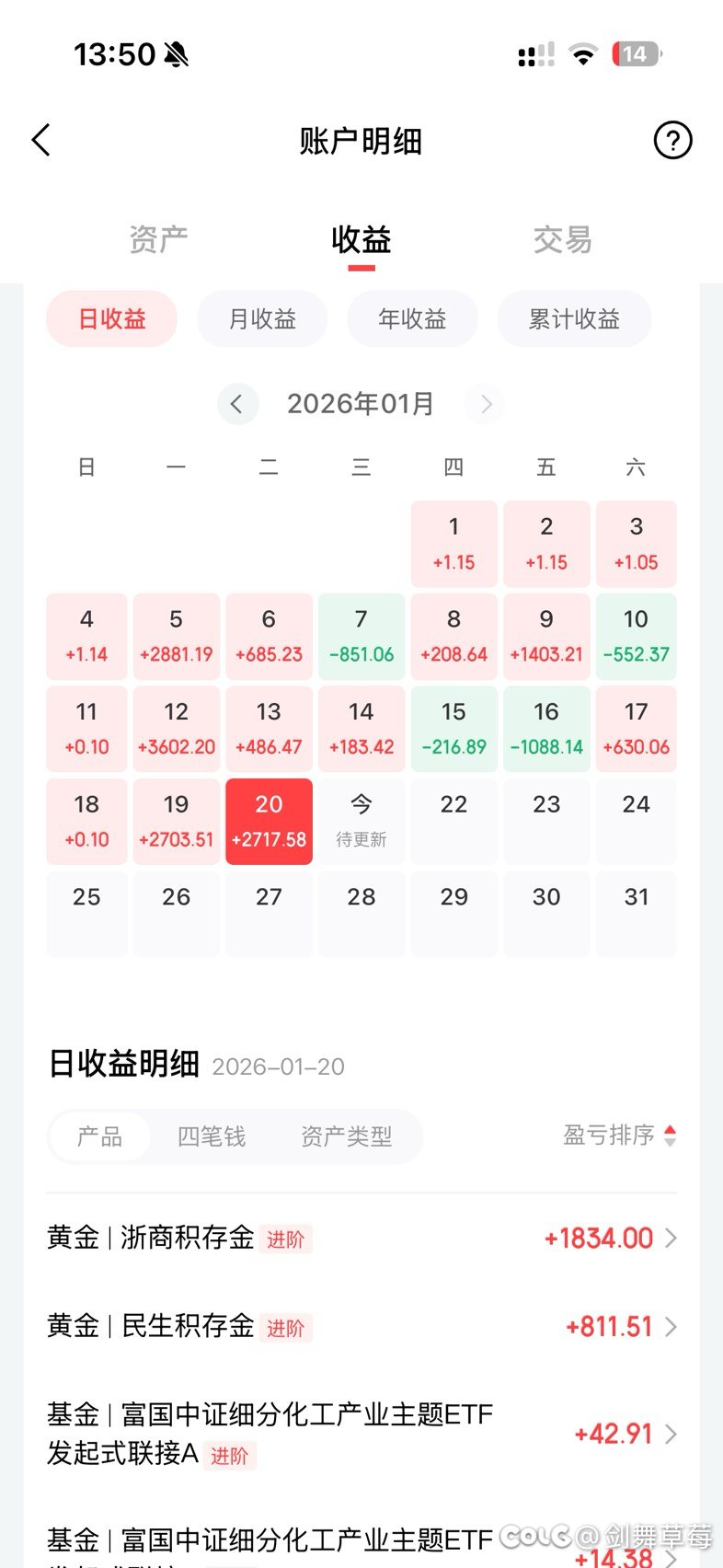Toggle 盈亏排序 sort order
The width and height of the screenshot is (723, 1568).
click(x=620, y=1136)
